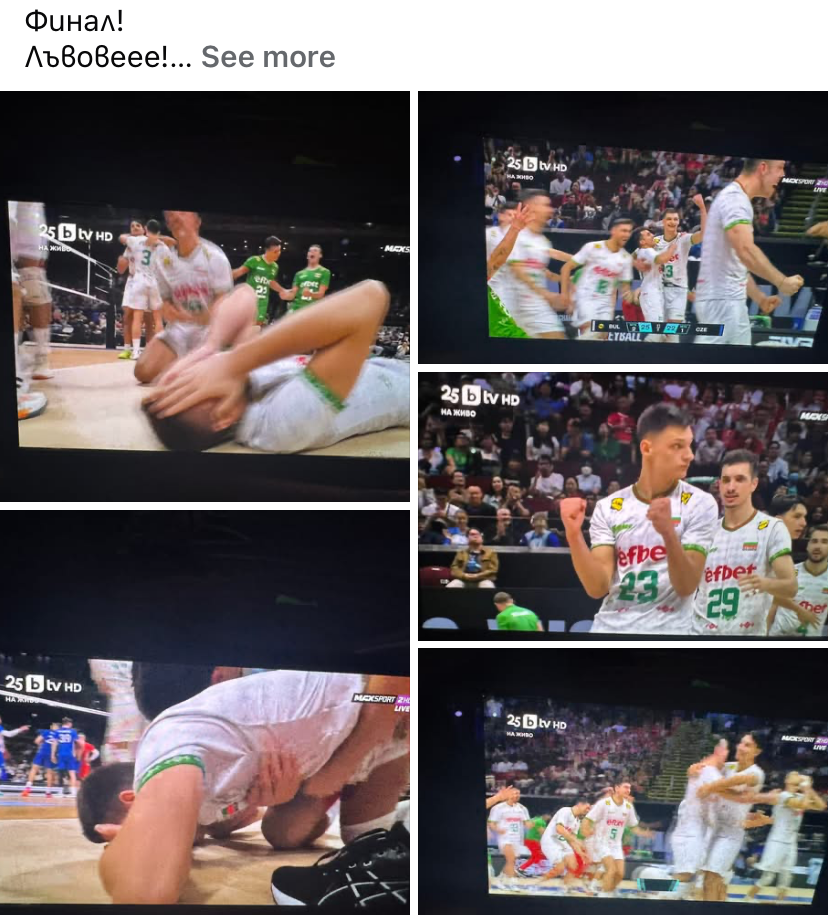Open the photo of the team celebrating near the scoreboard

[x=623, y=228]
